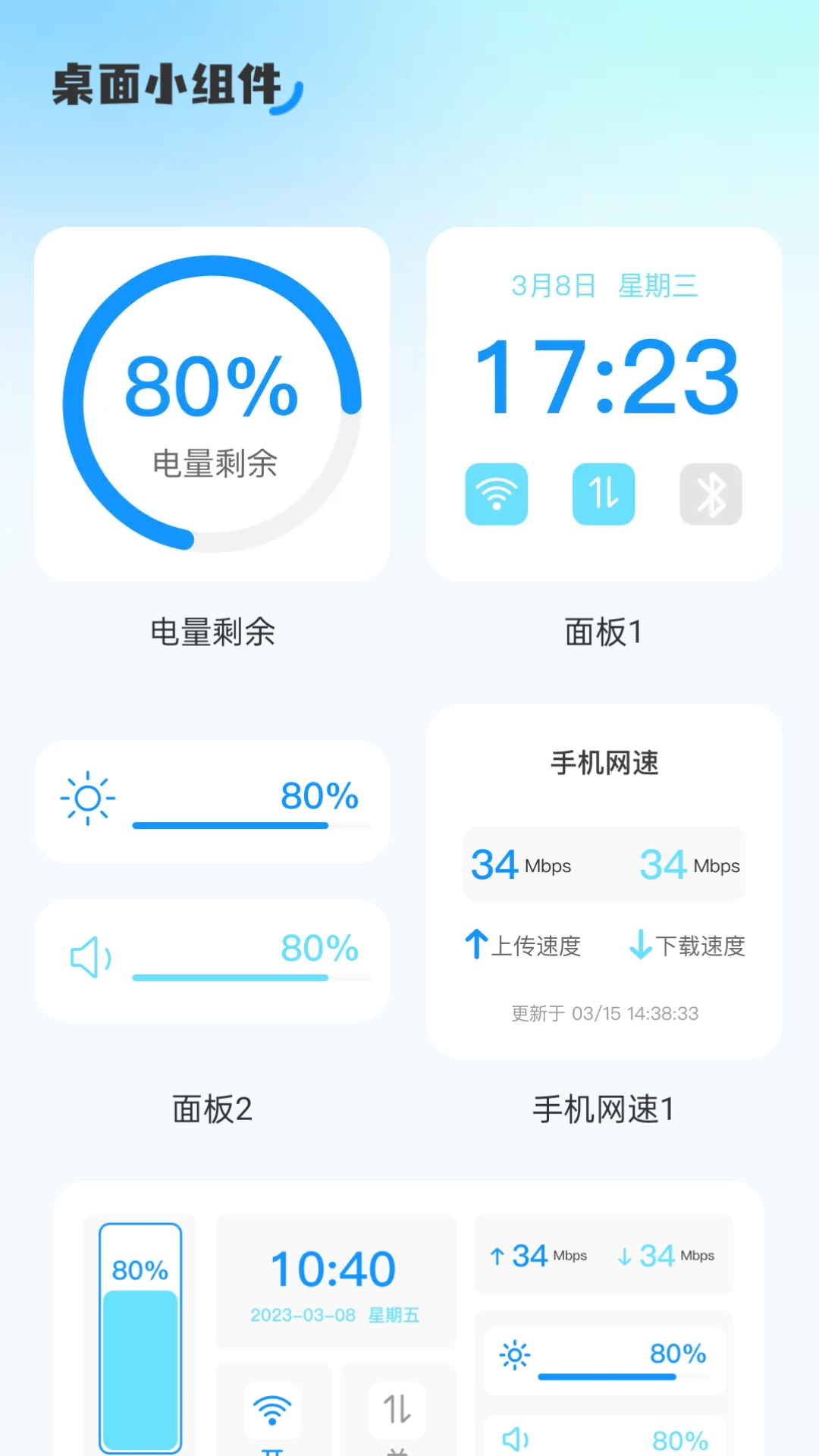Toggle the WiFi switch marked 开
The width and height of the screenshot is (819, 1456).
click(x=274, y=1412)
